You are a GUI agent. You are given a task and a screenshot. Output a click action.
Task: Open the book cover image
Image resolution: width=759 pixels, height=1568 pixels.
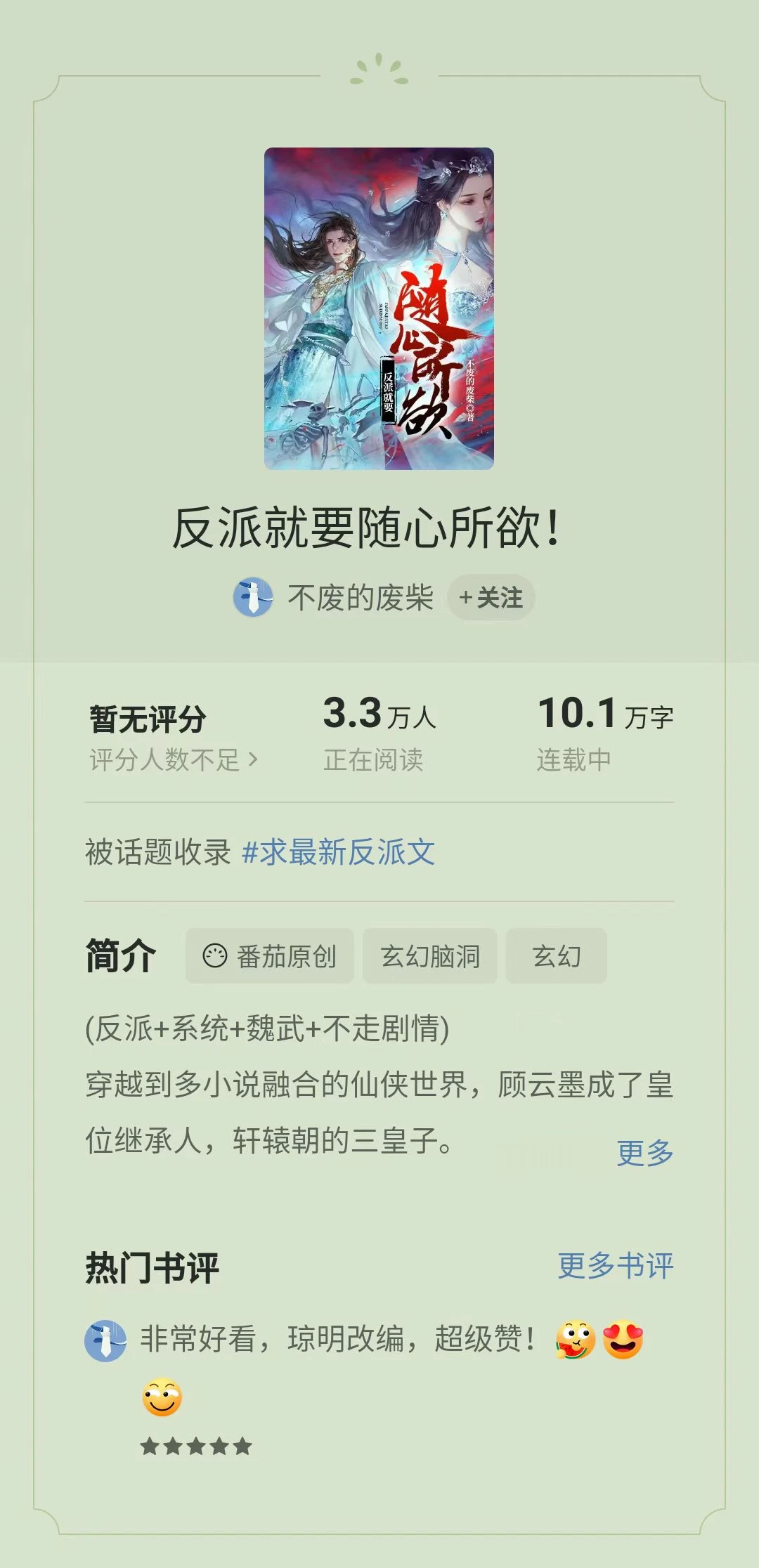(379, 308)
